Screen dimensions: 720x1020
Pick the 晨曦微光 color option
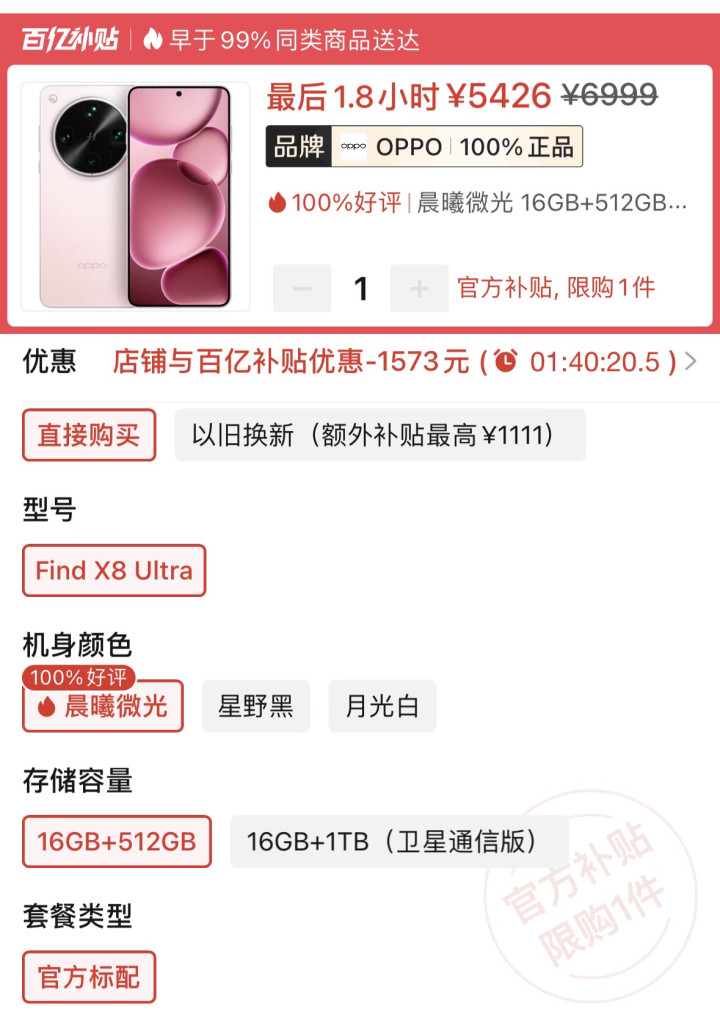tap(103, 706)
